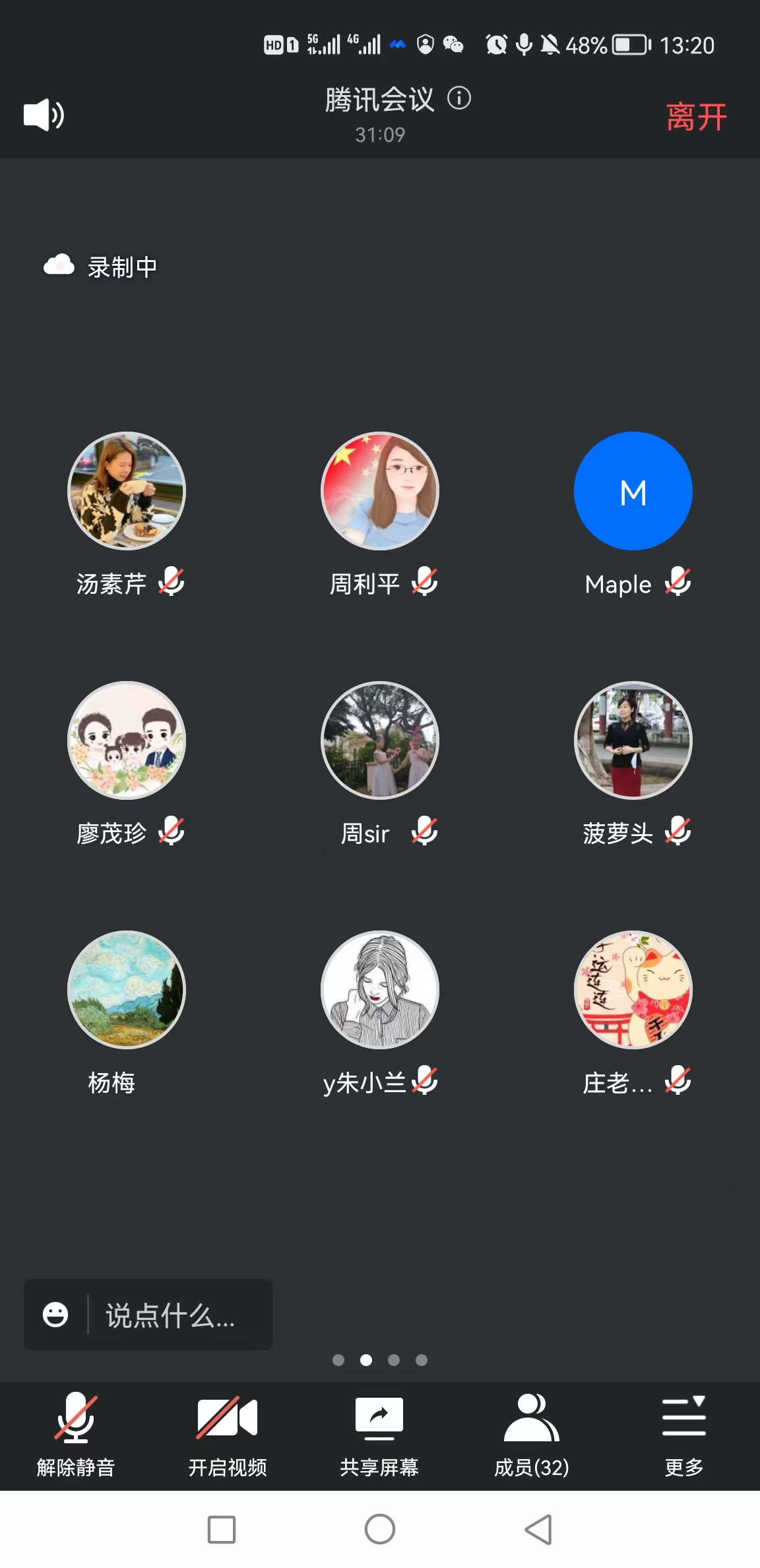Leave the meeting with 离开
This screenshot has height=1568, width=760.
pos(696,117)
